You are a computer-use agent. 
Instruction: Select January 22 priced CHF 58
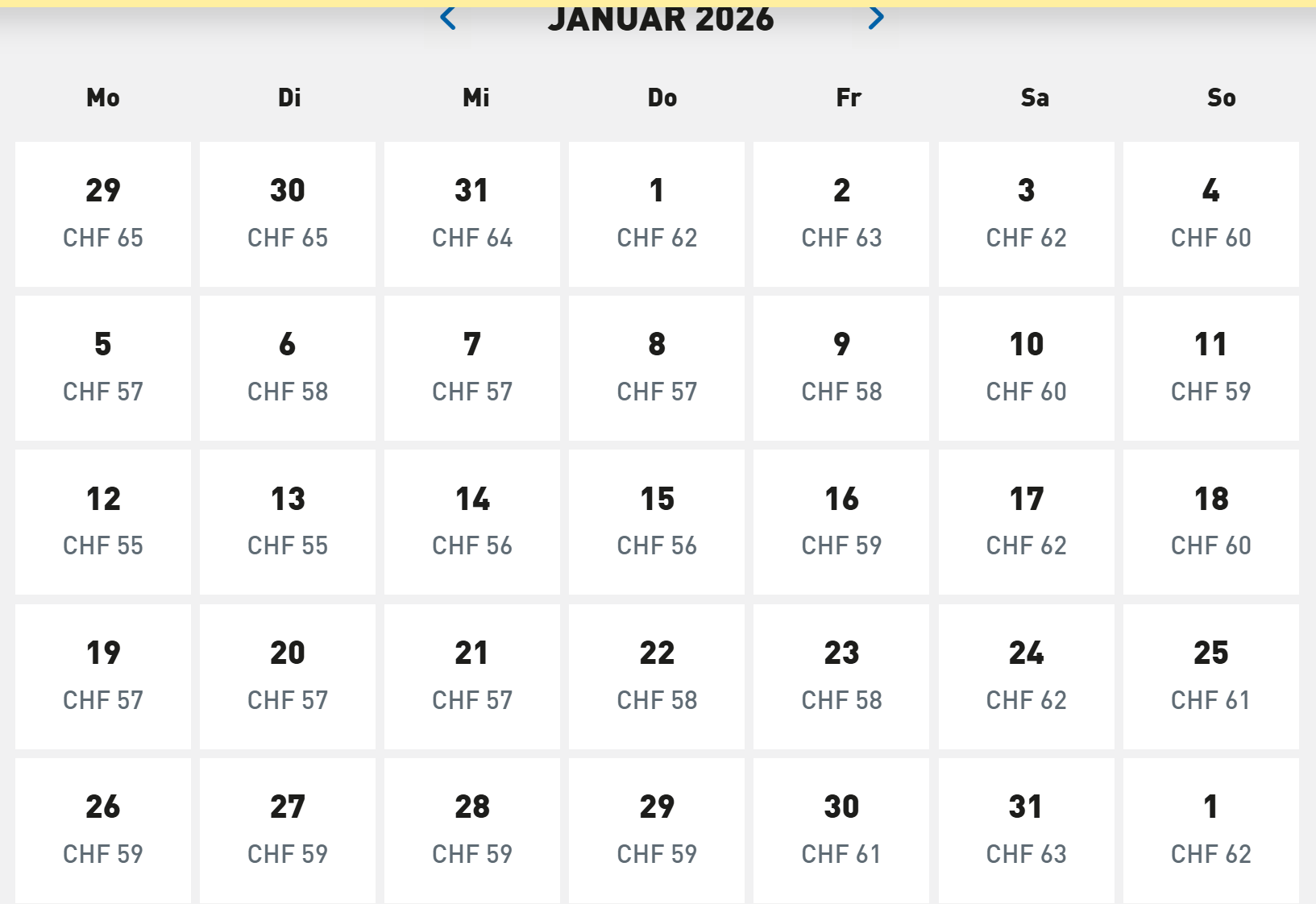pos(657,676)
